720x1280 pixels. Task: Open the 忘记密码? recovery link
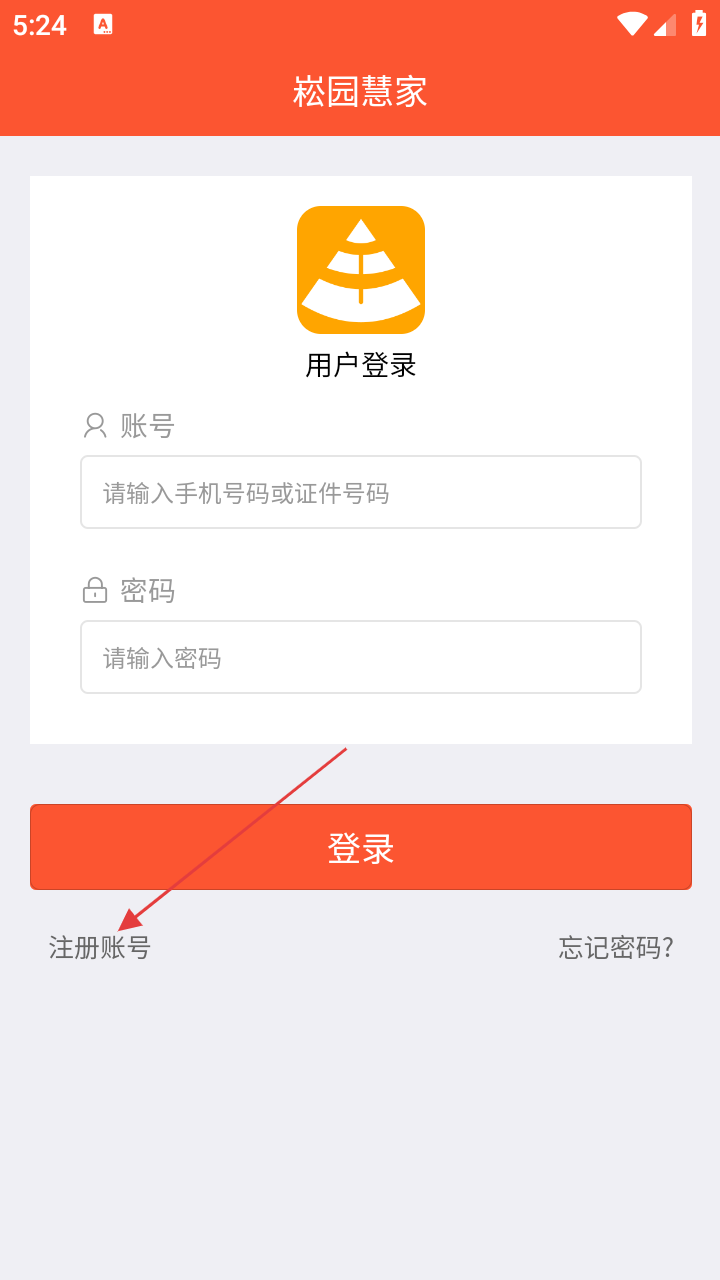click(616, 947)
